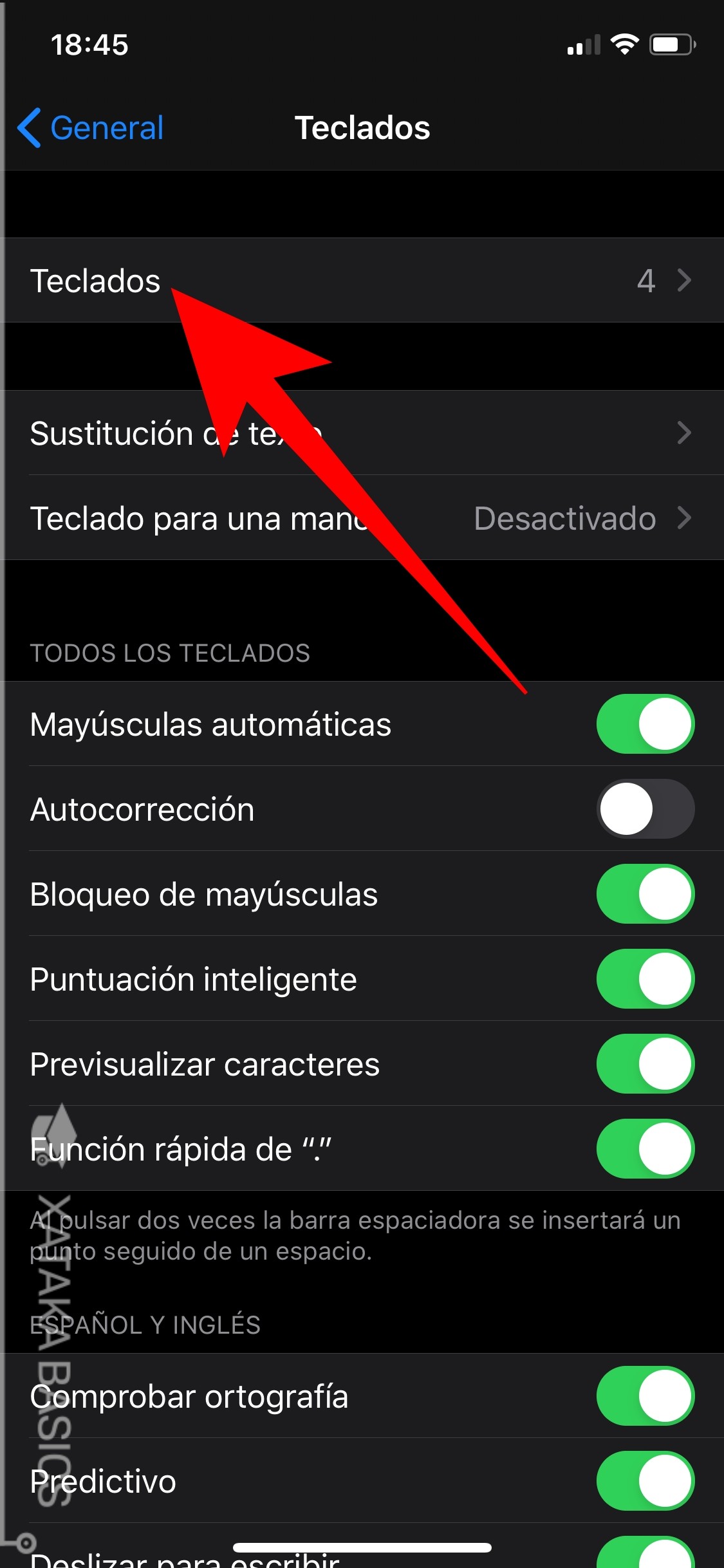The height and width of the screenshot is (1568, 724).
Task: Turn off Puntuación inteligente
Action: (645, 978)
